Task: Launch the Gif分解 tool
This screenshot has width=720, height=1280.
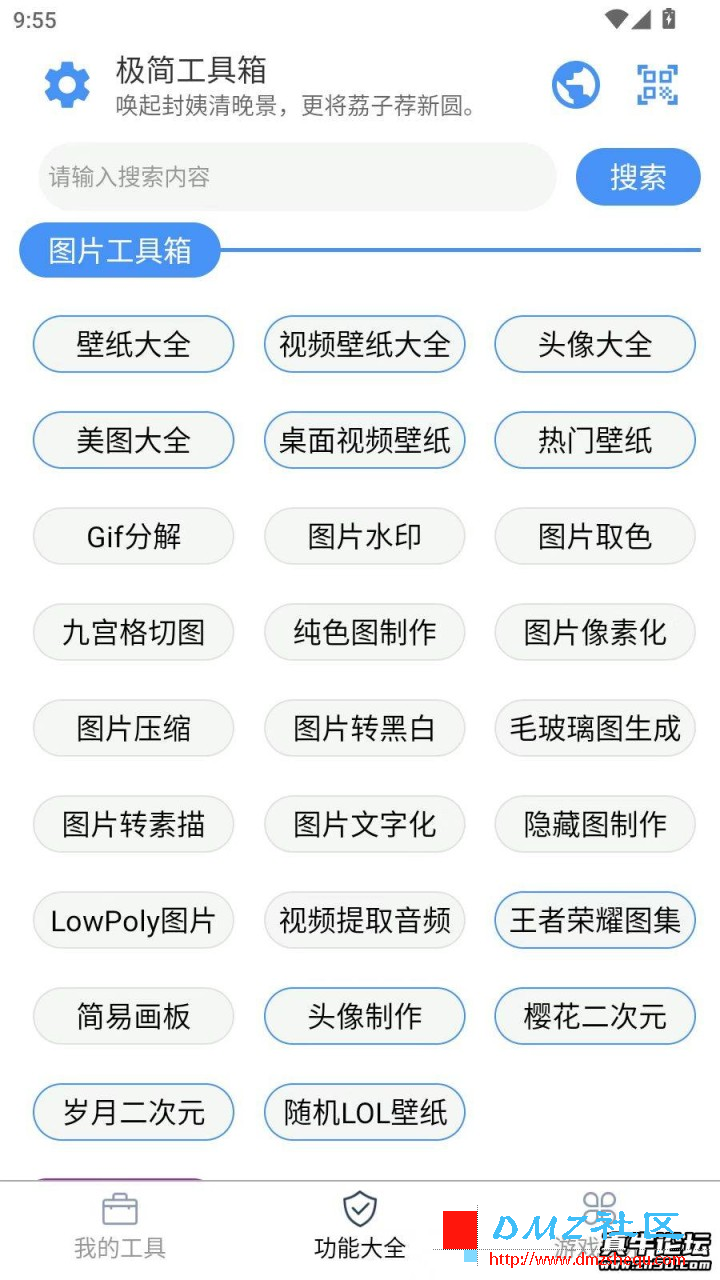Action: pos(133,537)
